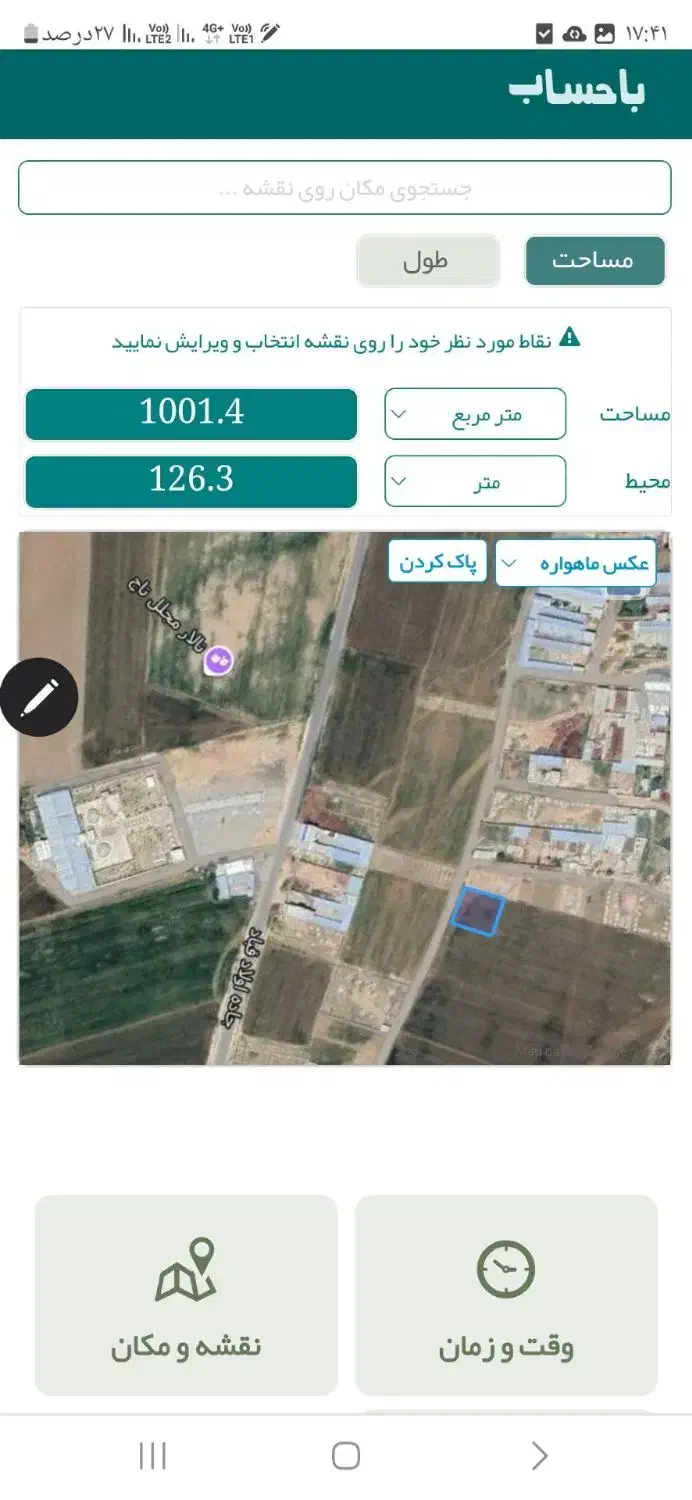The width and height of the screenshot is (692, 1500).
Task: Tap the تالار مجلل باغ place marker
Action: (218, 660)
